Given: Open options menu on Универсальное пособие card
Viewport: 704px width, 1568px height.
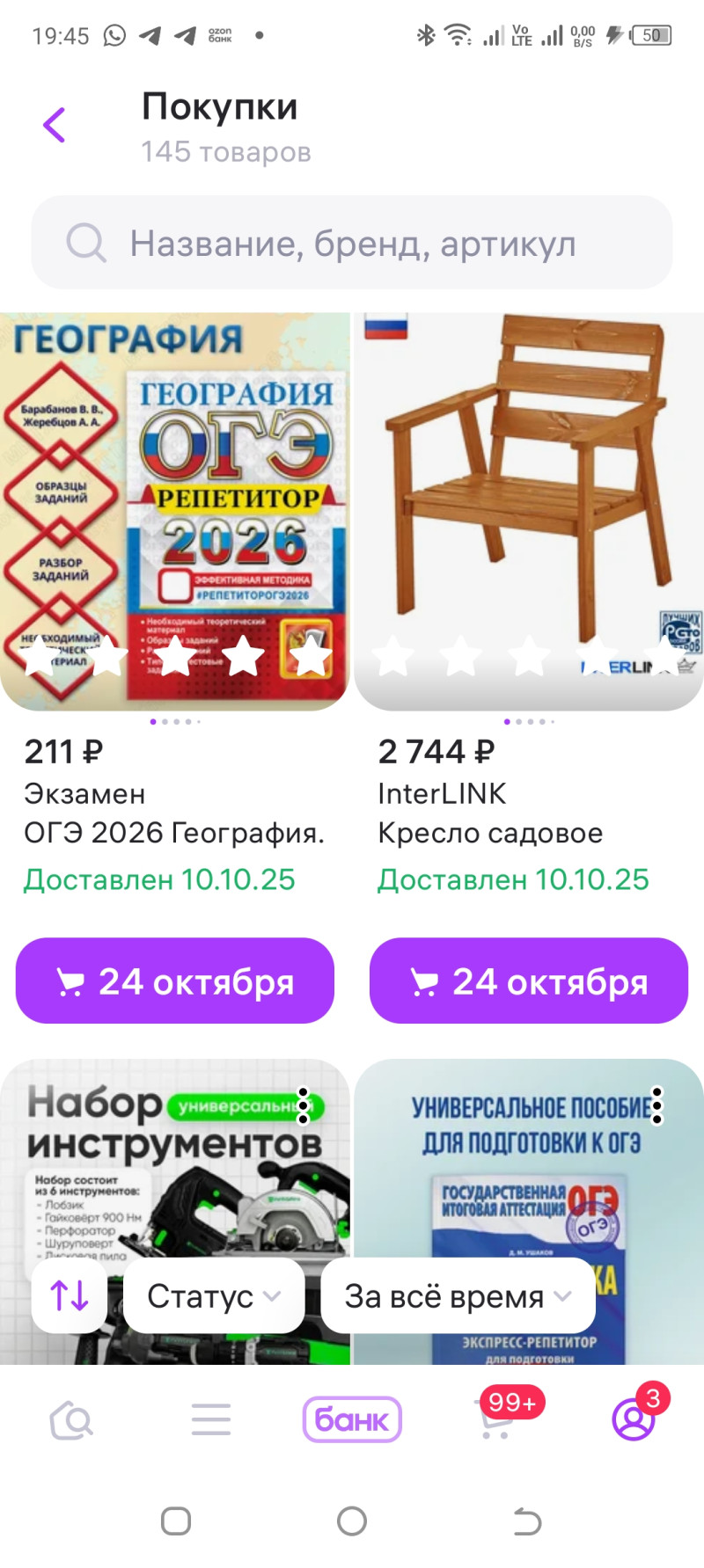Looking at the screenshot, I should pos(657,1105).
